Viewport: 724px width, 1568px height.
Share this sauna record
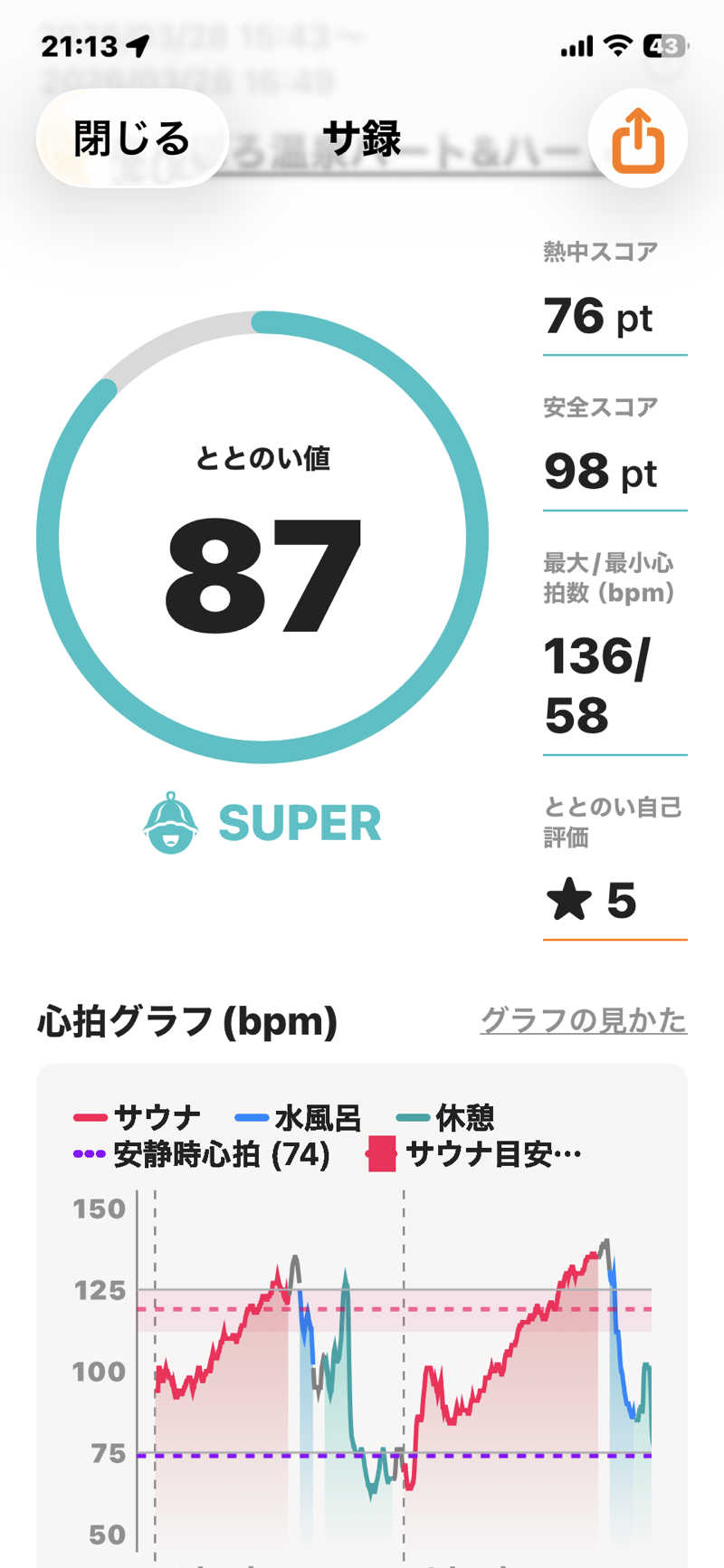click(x=638, y=139)
